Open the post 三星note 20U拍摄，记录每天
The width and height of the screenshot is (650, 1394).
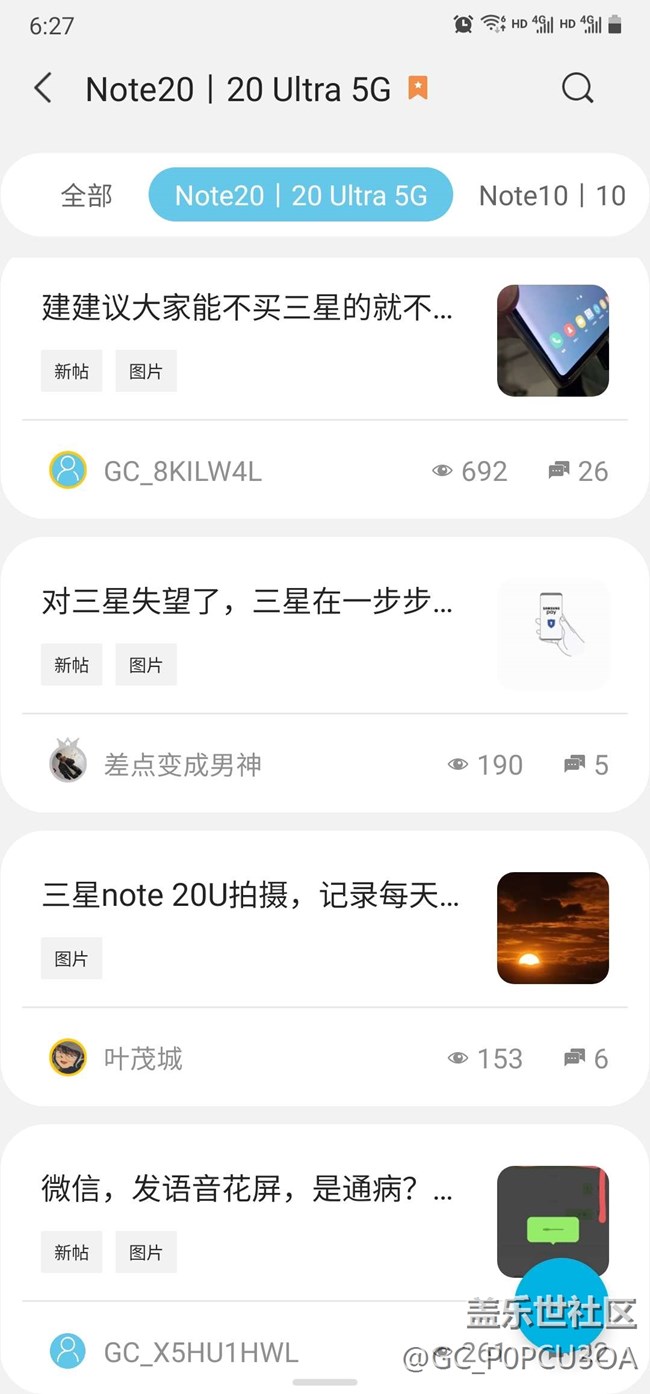250,896
